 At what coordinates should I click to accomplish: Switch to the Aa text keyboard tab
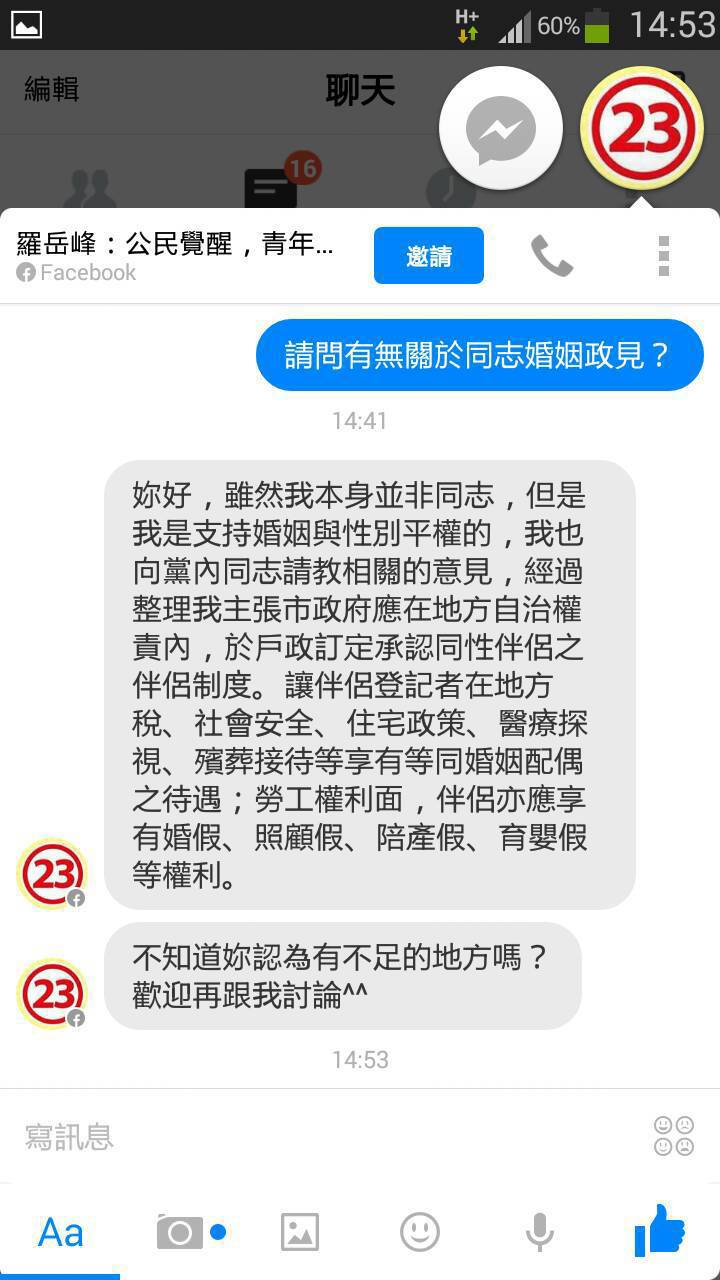[x=60, y=1232]
